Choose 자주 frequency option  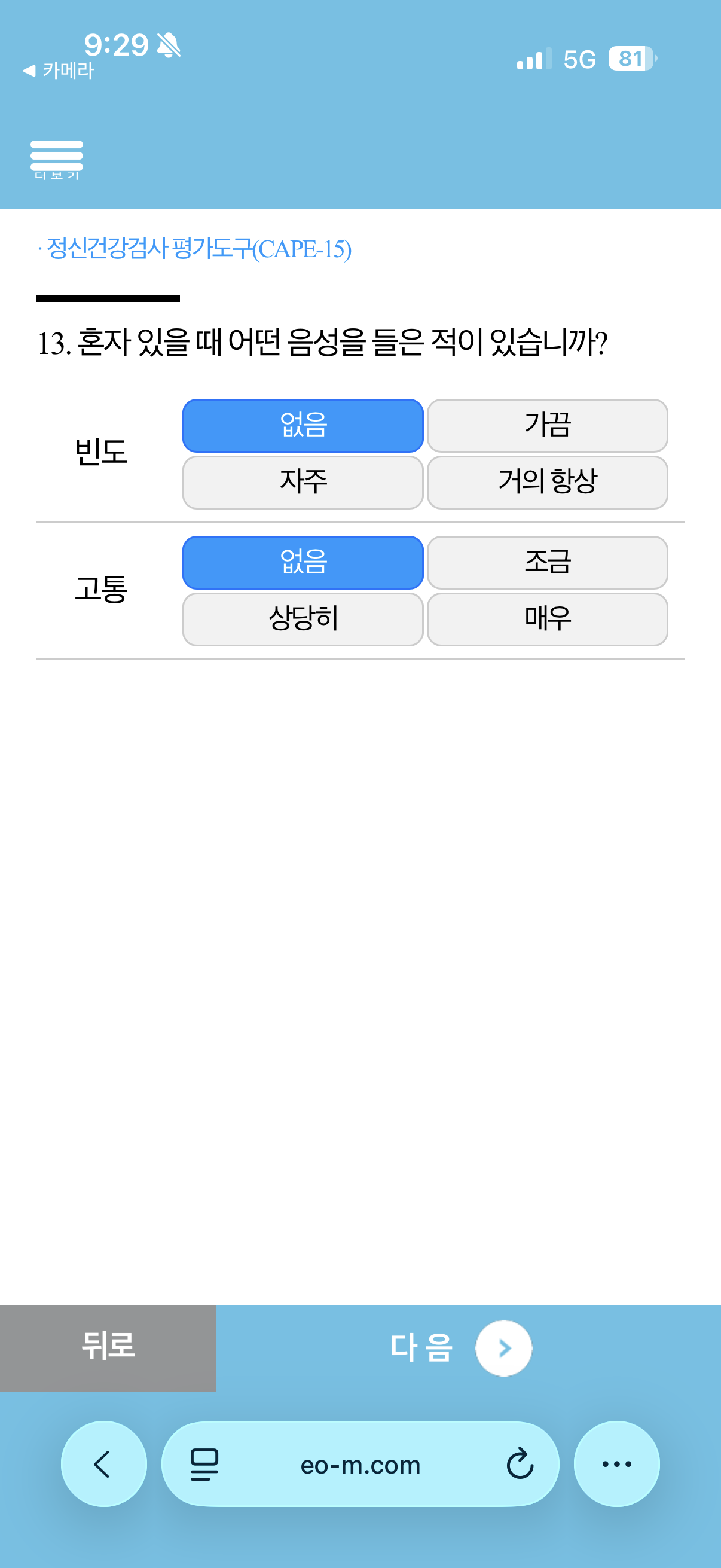(303, 482)
